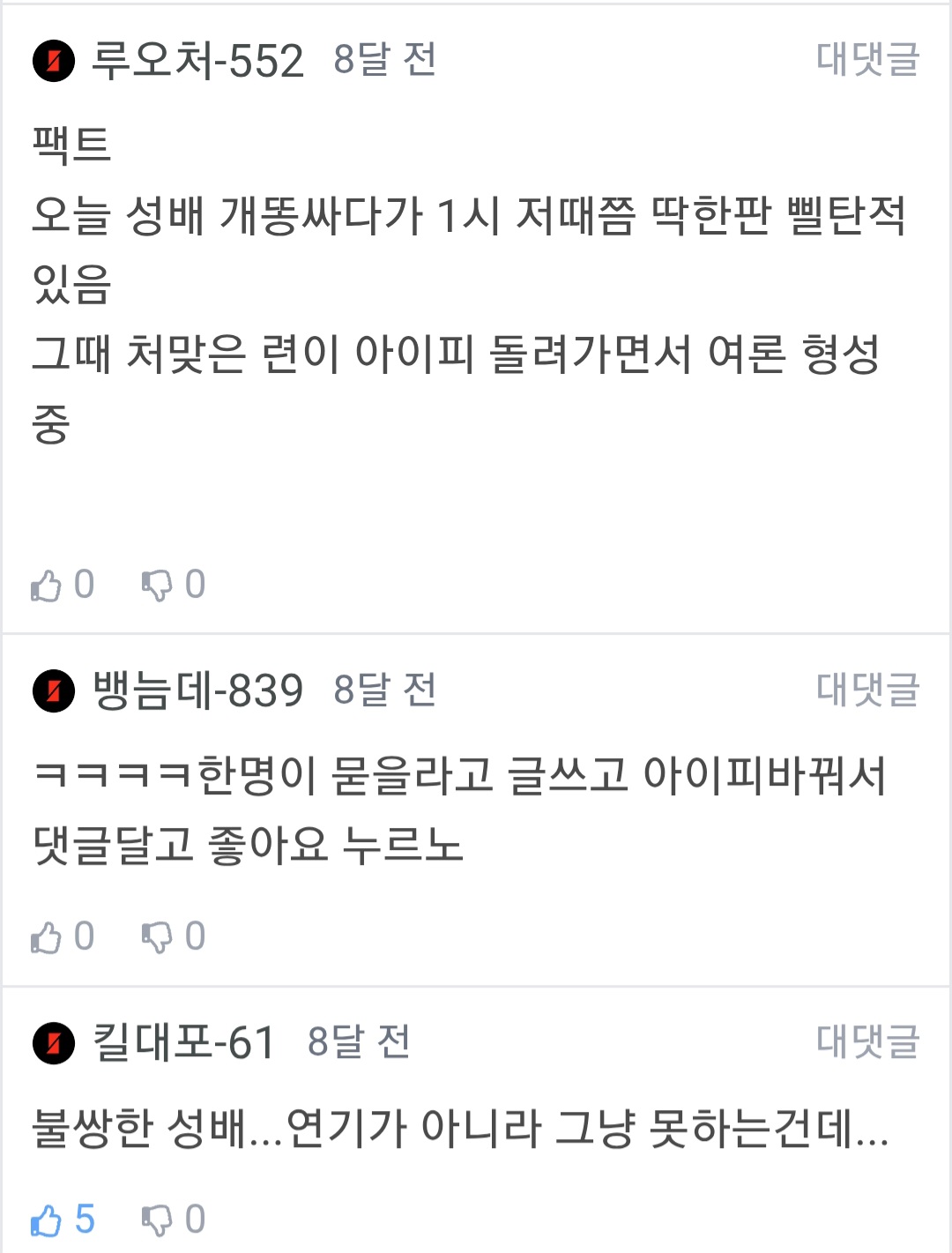Viewport: 952px width, 1253px height.
Task: Upvote 킬대포-61's comment with 5 likes
Action: pos(47,1220)
